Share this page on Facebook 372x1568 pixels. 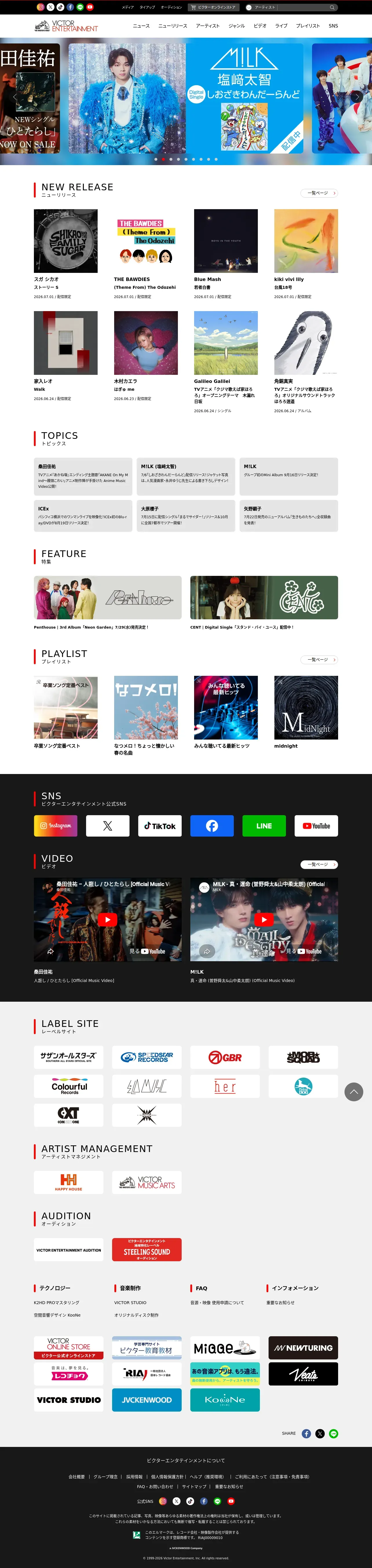coord(306,1434)
